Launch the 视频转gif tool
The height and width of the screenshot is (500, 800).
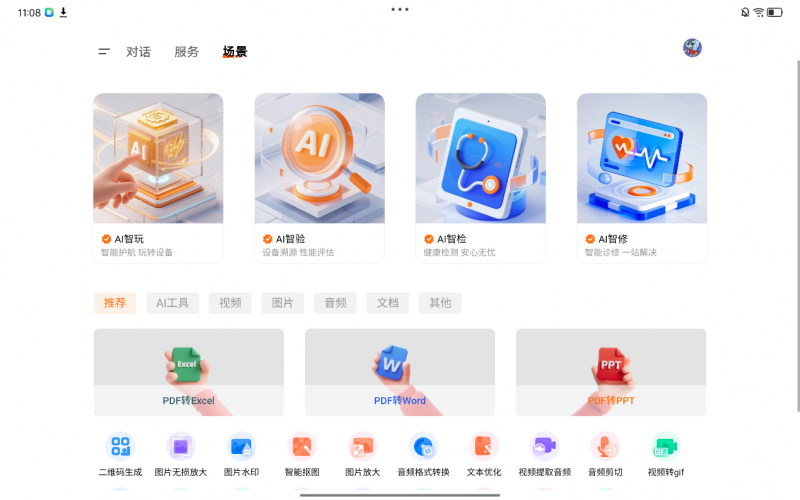(x=665, y=453)
